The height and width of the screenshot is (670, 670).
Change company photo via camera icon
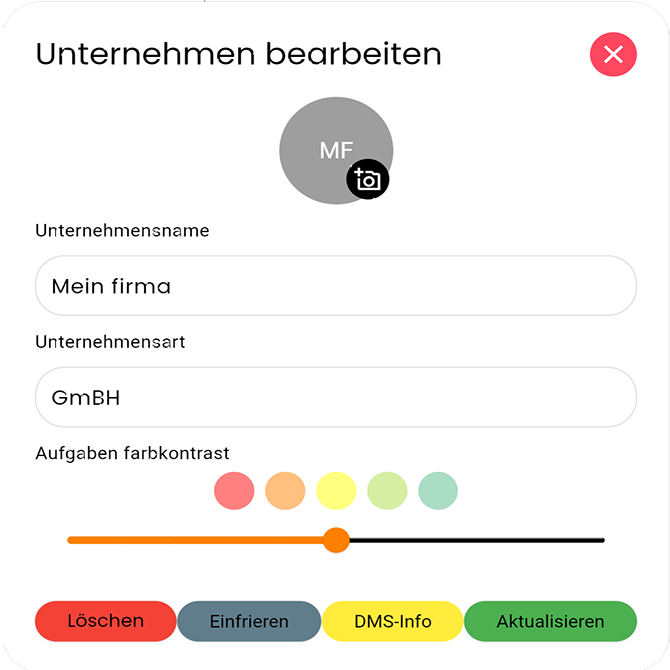click(367, 180)
